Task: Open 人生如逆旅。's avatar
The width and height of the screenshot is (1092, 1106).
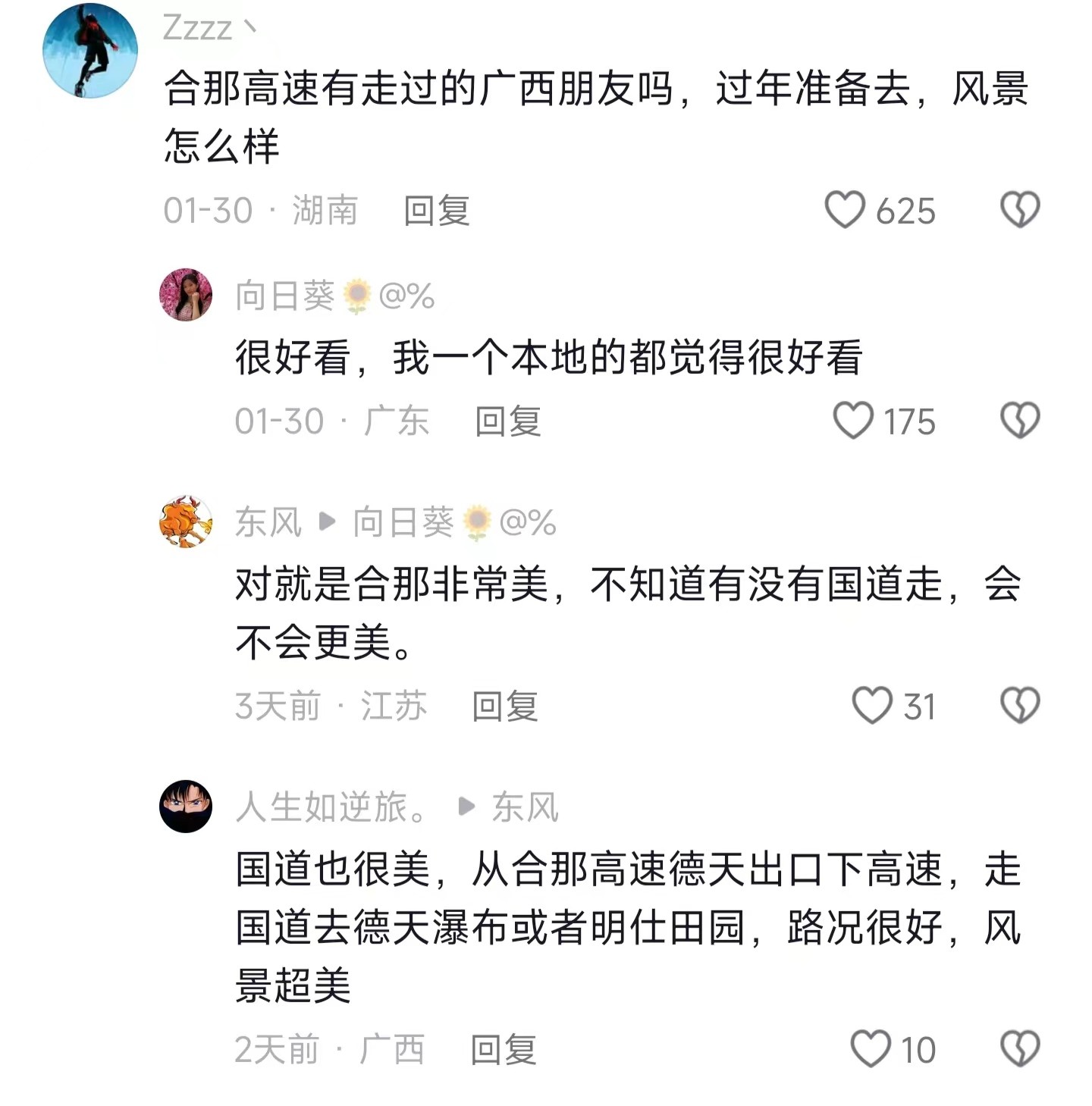Action: point(186,807)
